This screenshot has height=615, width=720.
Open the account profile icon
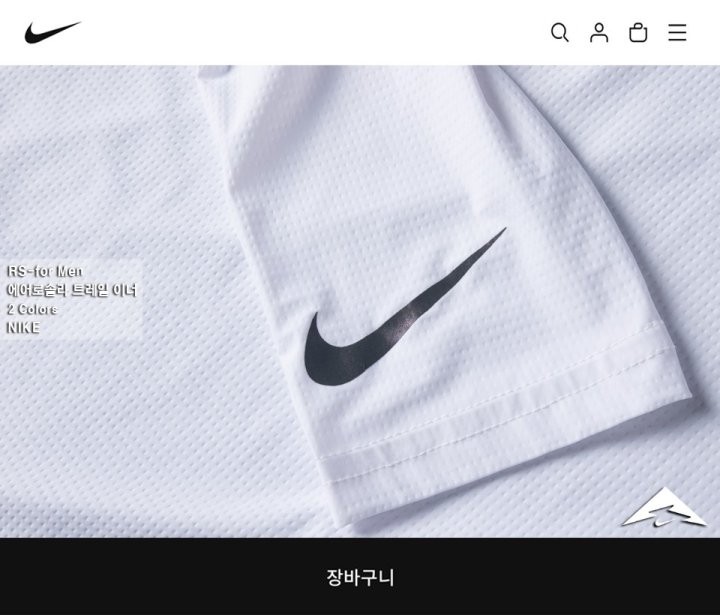tap(599, 33)
